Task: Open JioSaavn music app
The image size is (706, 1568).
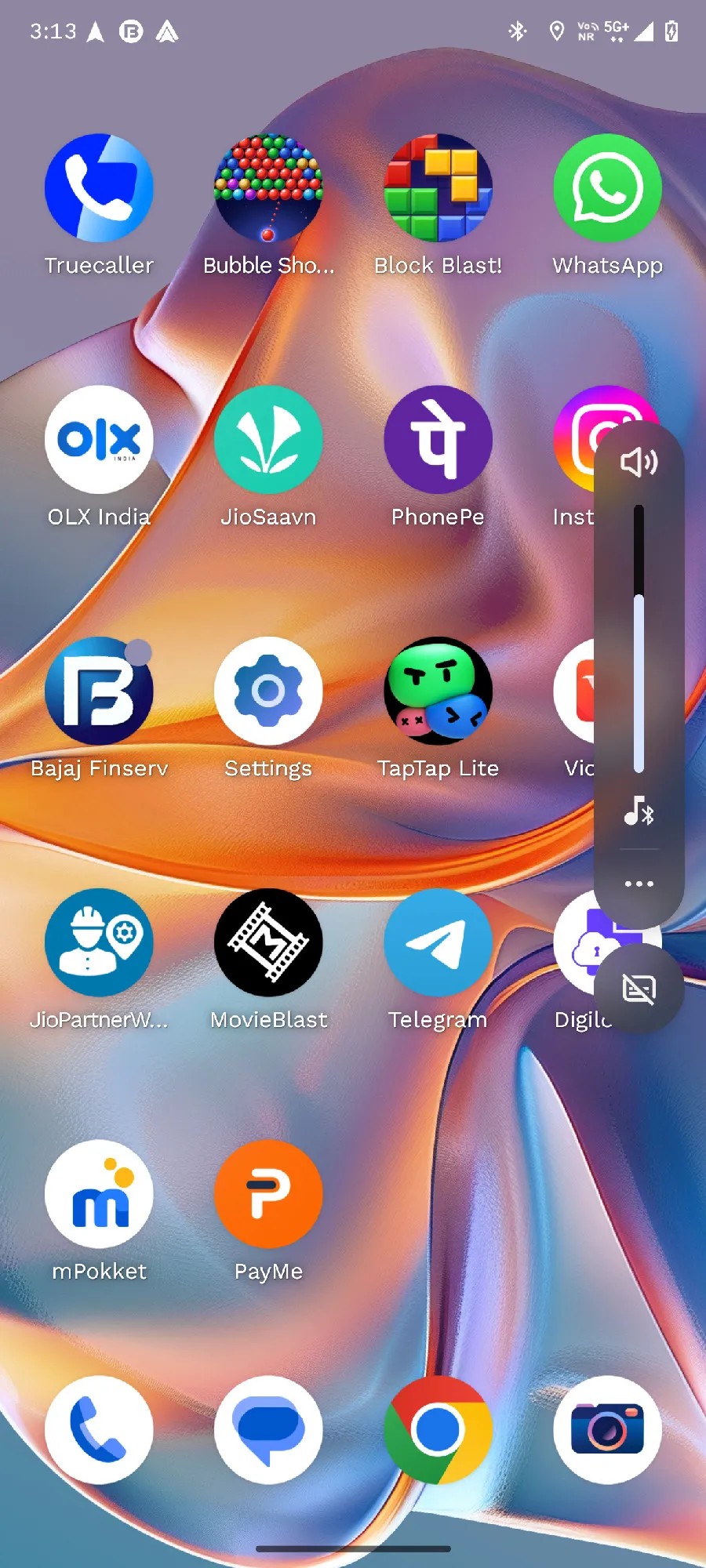Action: [268, 440]
